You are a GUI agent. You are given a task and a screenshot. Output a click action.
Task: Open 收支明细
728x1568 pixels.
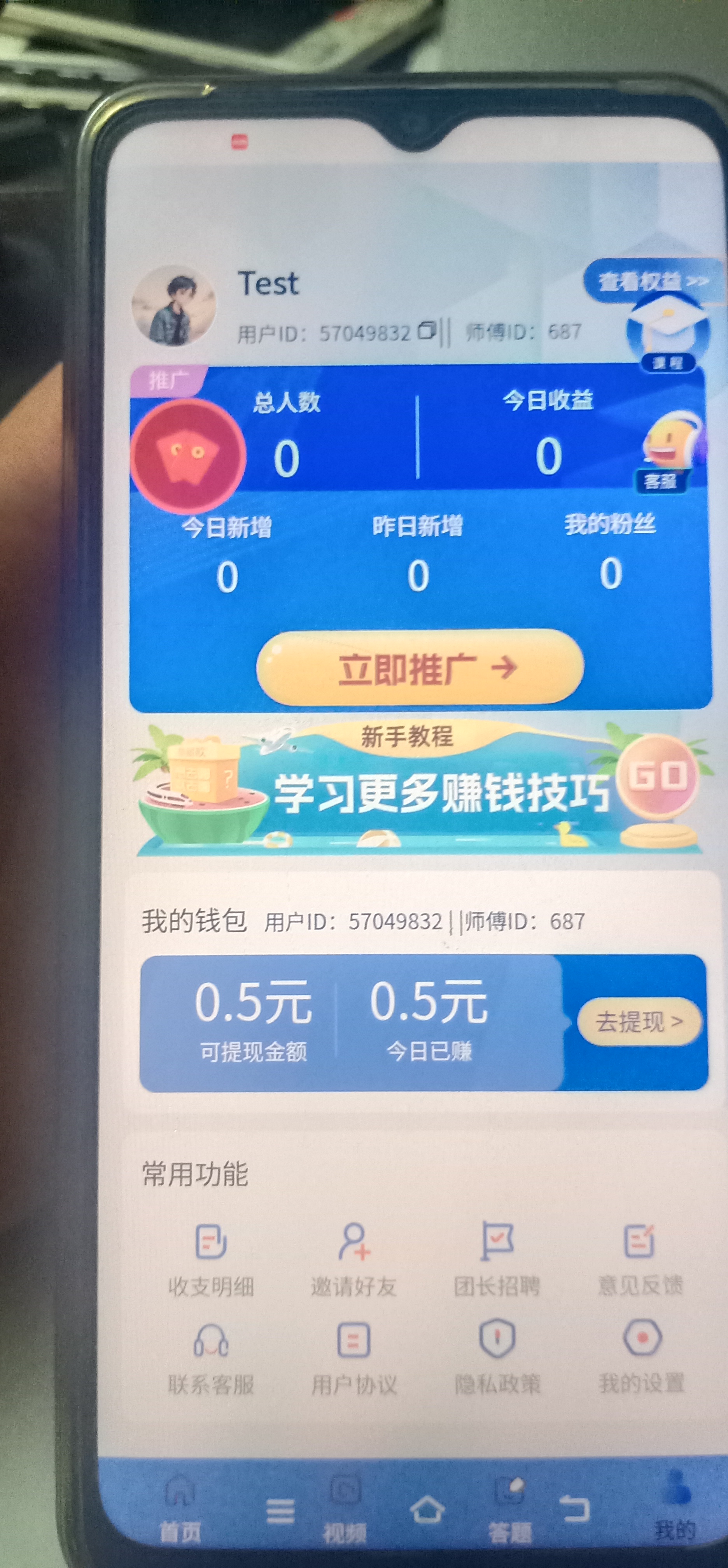click(x=211, y=1261)
